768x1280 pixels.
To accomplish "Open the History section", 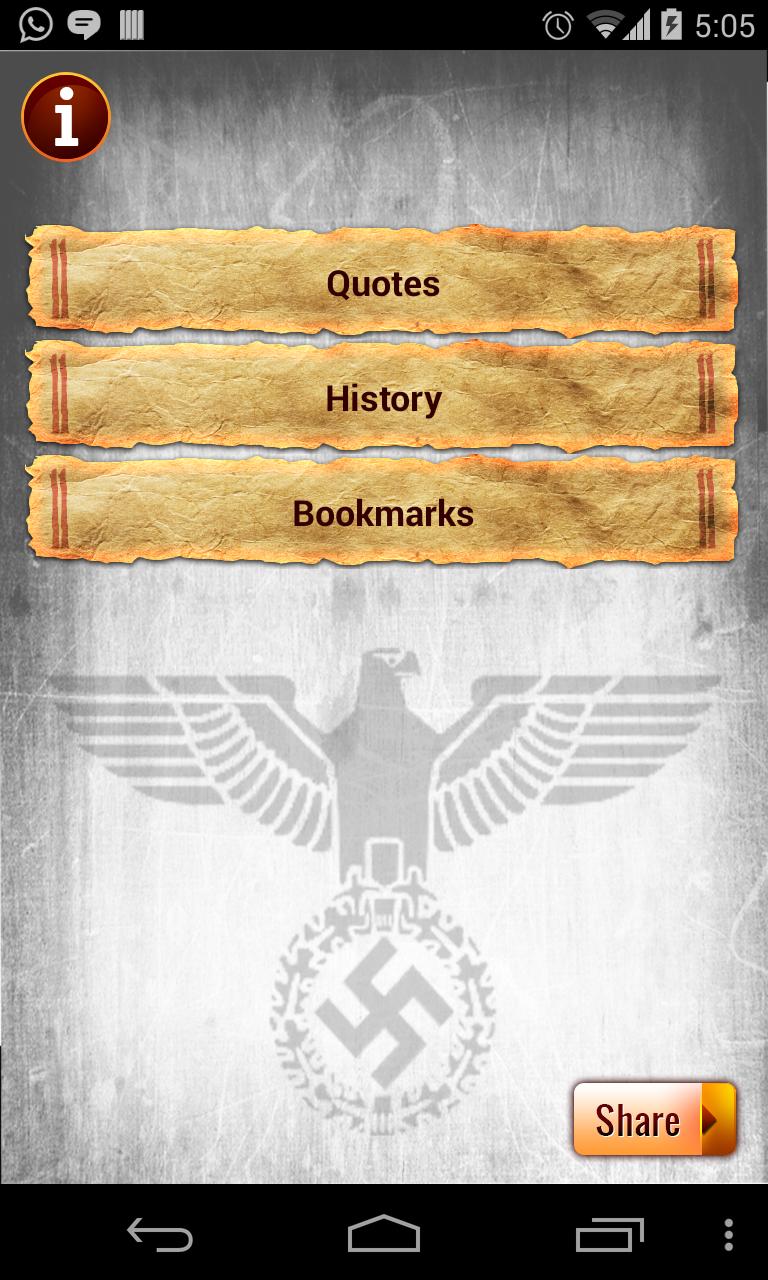I will pyautogui.click(x=383, y=398).
